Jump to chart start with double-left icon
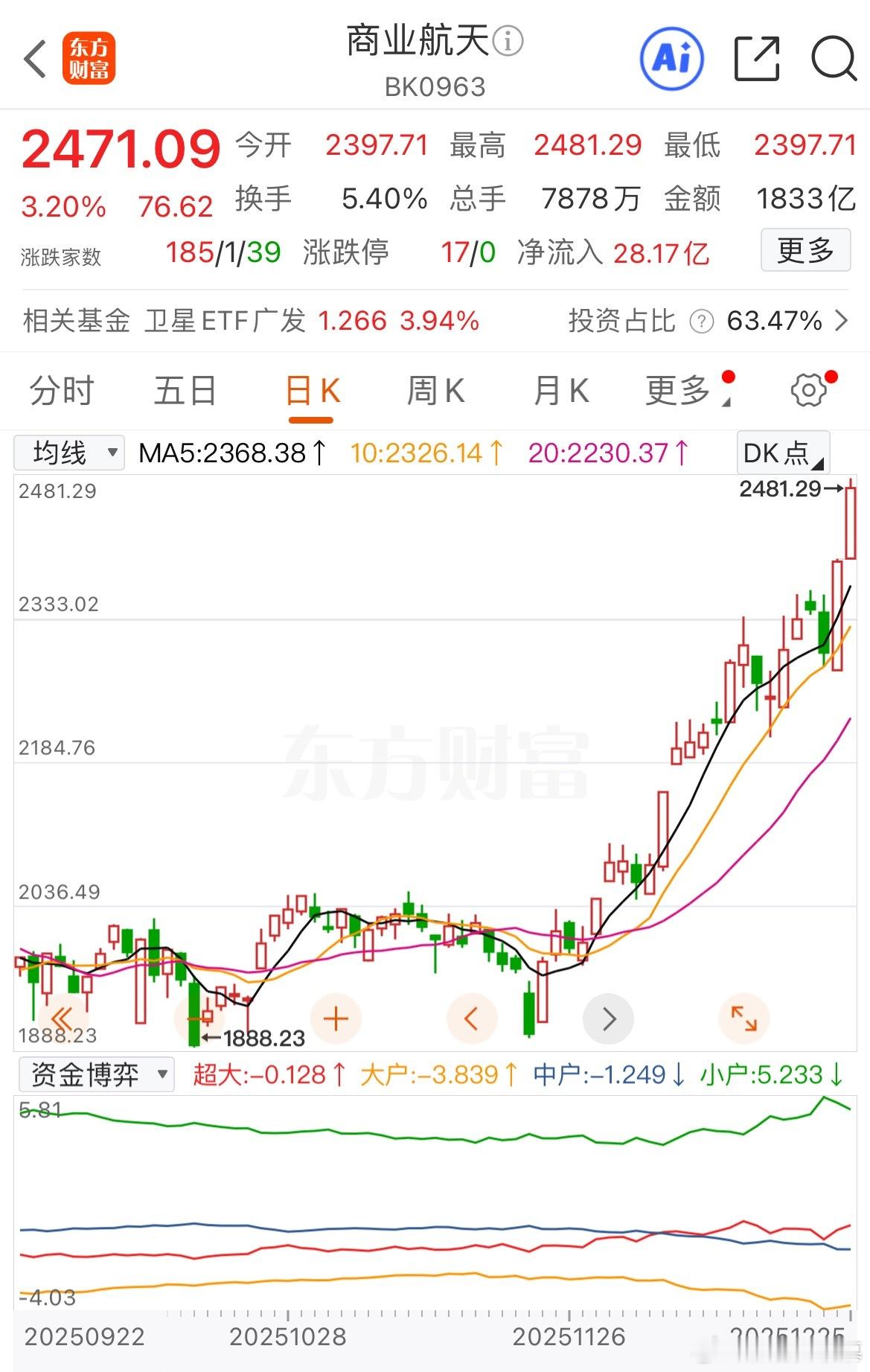Viewport: 870px width, 1372px height. [x=64, y=1018]
